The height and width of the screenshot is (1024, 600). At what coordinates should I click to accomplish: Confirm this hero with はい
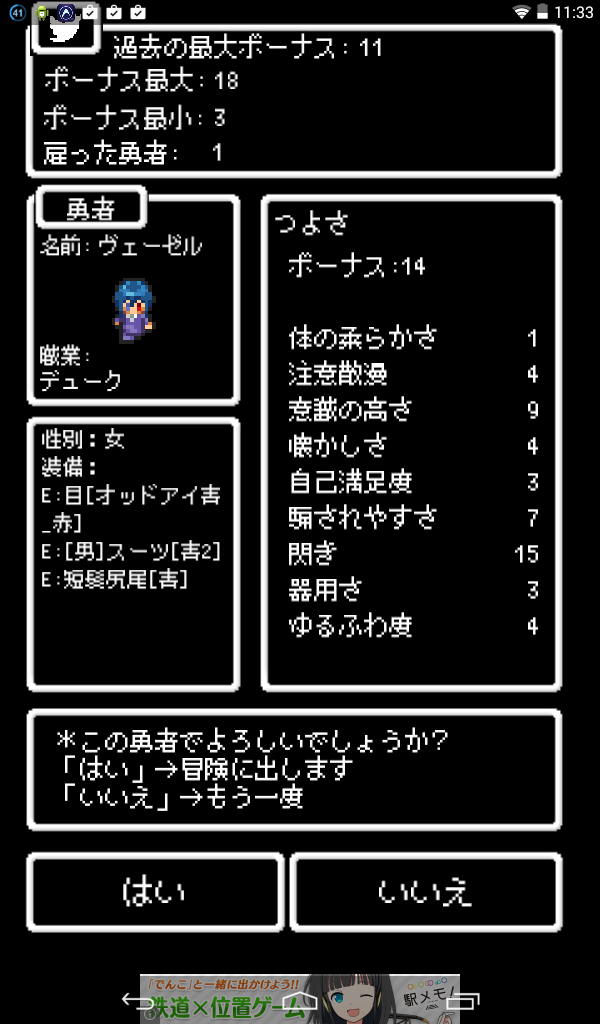click(154, 892)
